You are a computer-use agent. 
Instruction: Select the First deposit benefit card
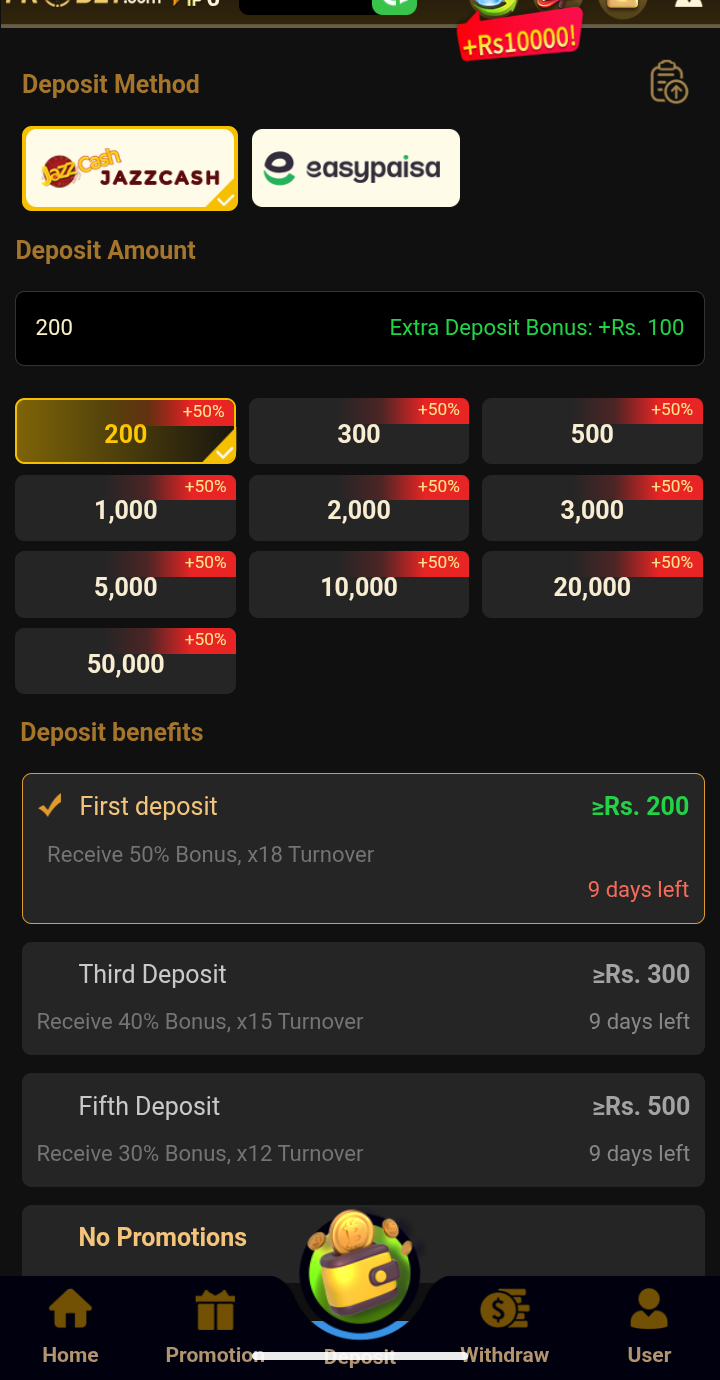[363, 848]
